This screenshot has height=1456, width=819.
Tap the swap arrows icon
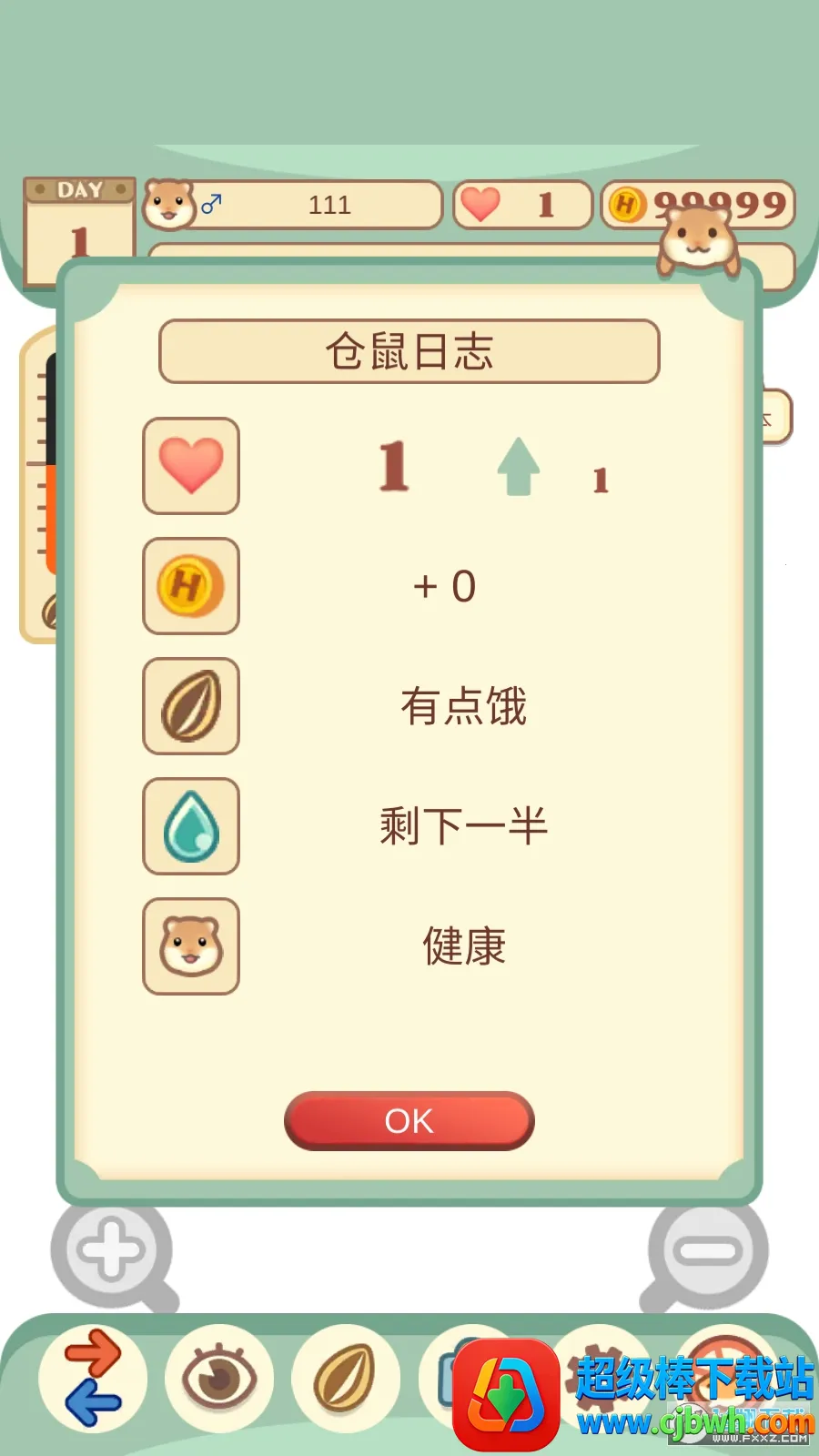(93, 1378)
